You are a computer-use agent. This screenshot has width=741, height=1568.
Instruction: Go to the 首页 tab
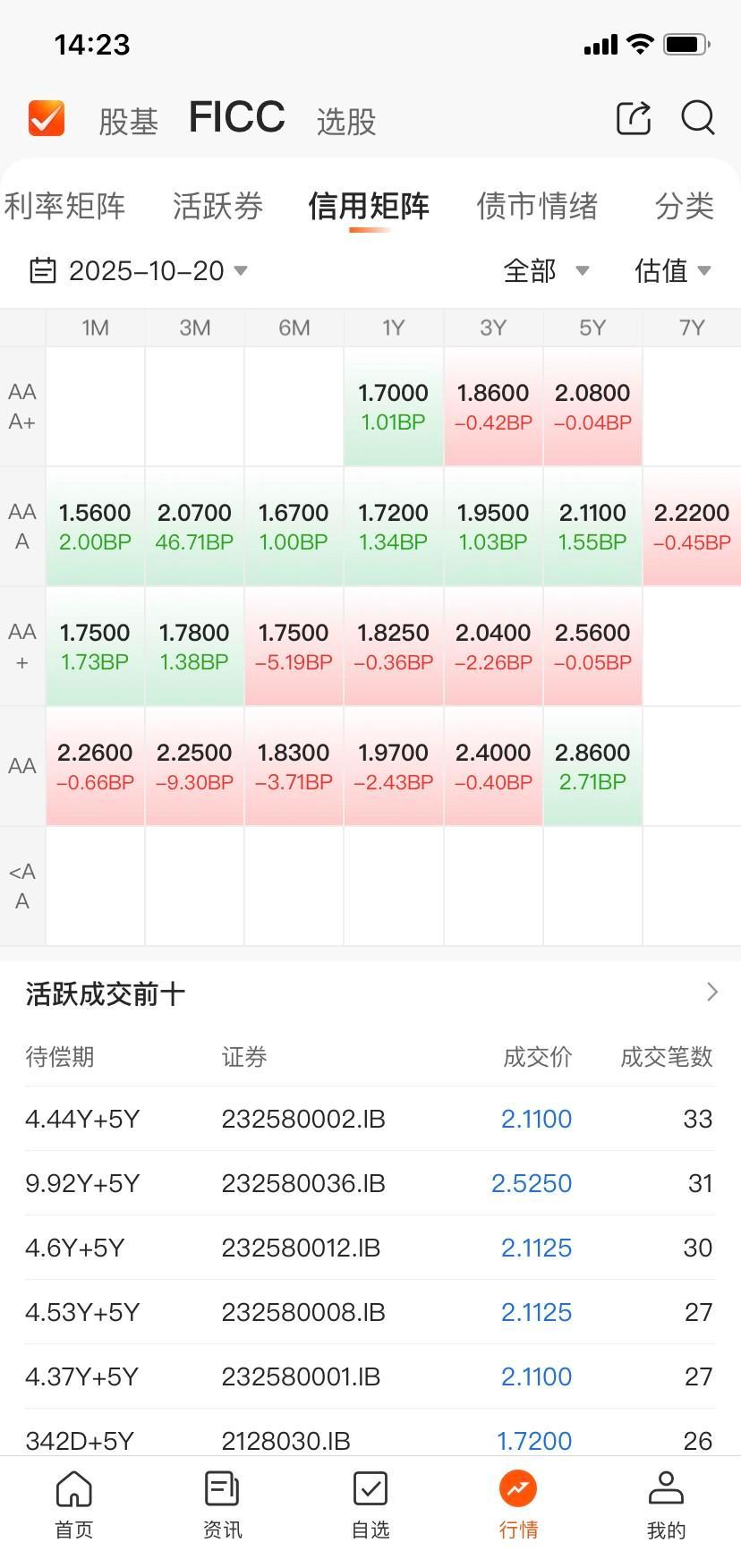point(74,1504)
